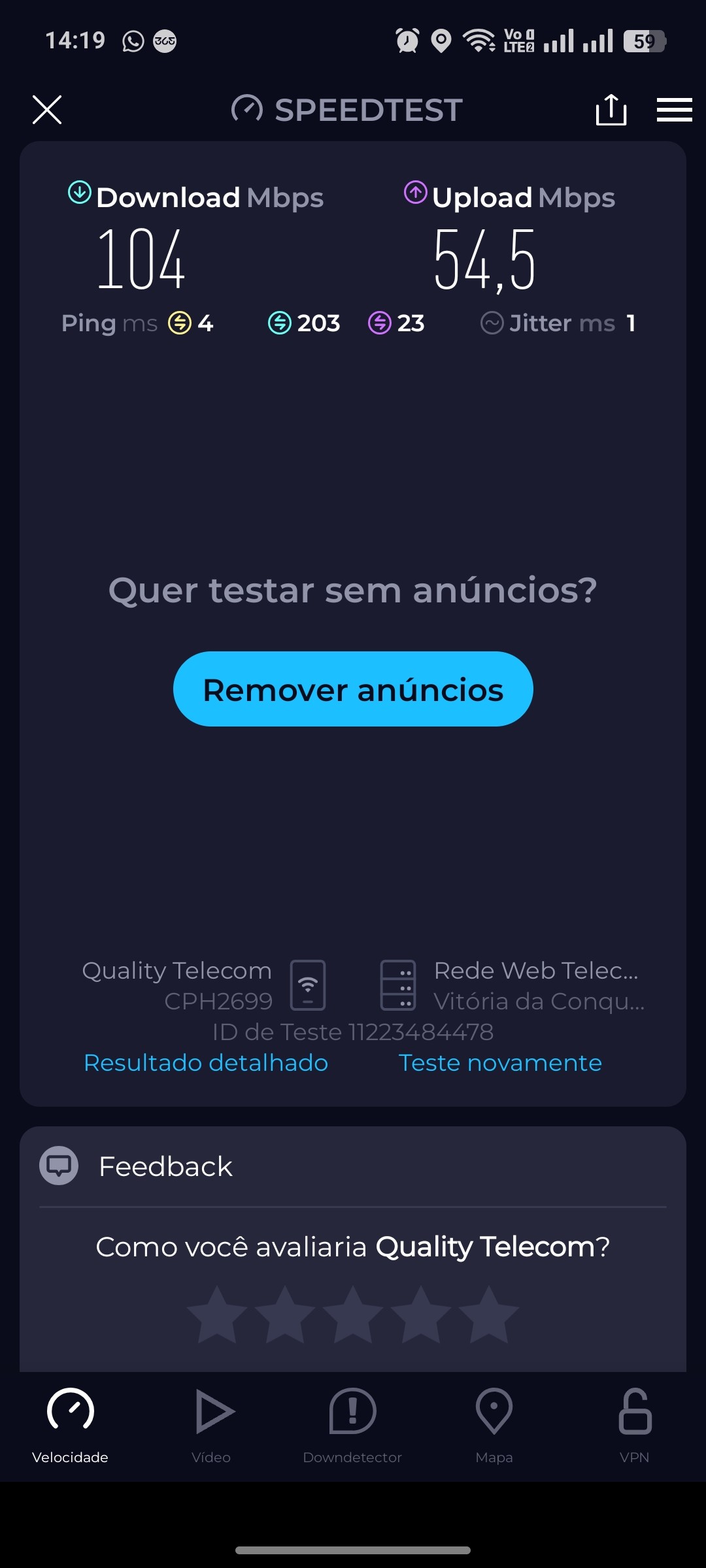Rate Quality Telecom three stars
Viewport: 706px width, 1568px height.
[x=353, y=1315]
